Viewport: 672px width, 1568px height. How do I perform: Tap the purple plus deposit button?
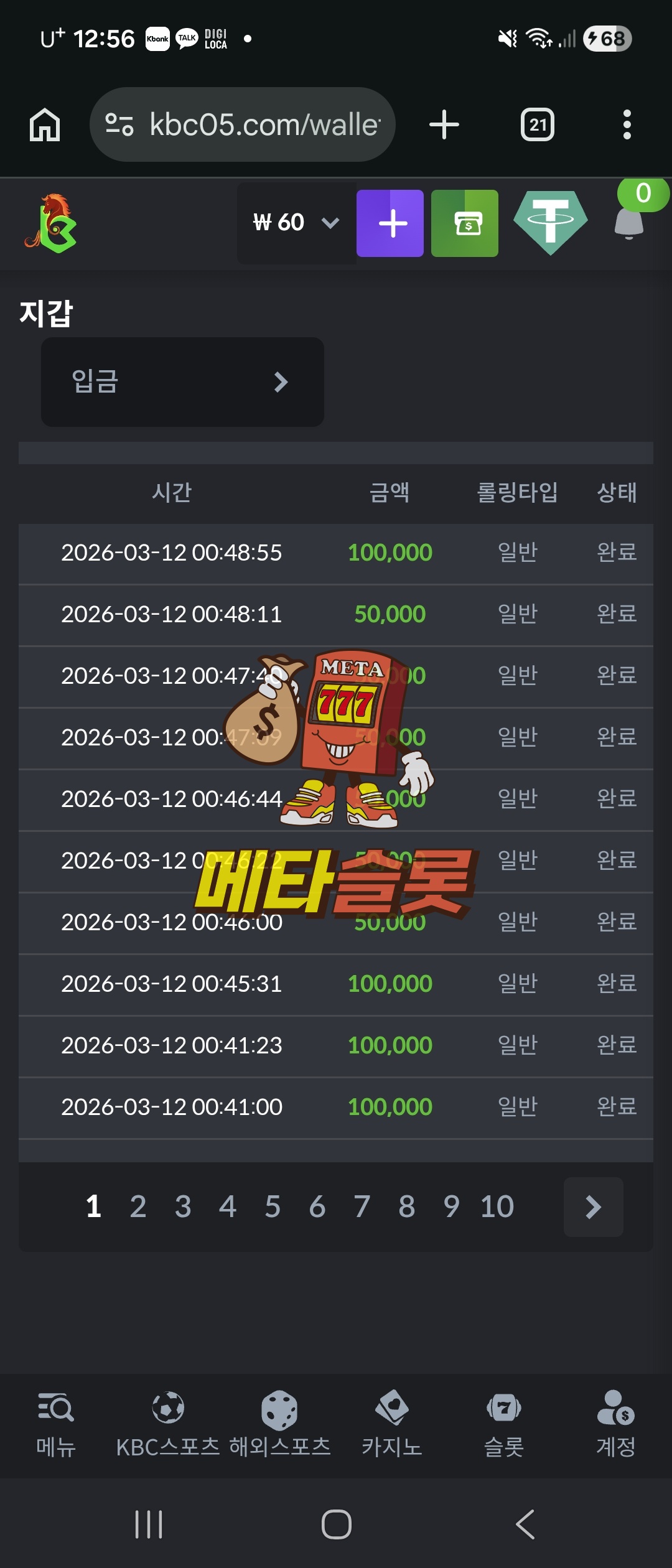pos(390,223)
